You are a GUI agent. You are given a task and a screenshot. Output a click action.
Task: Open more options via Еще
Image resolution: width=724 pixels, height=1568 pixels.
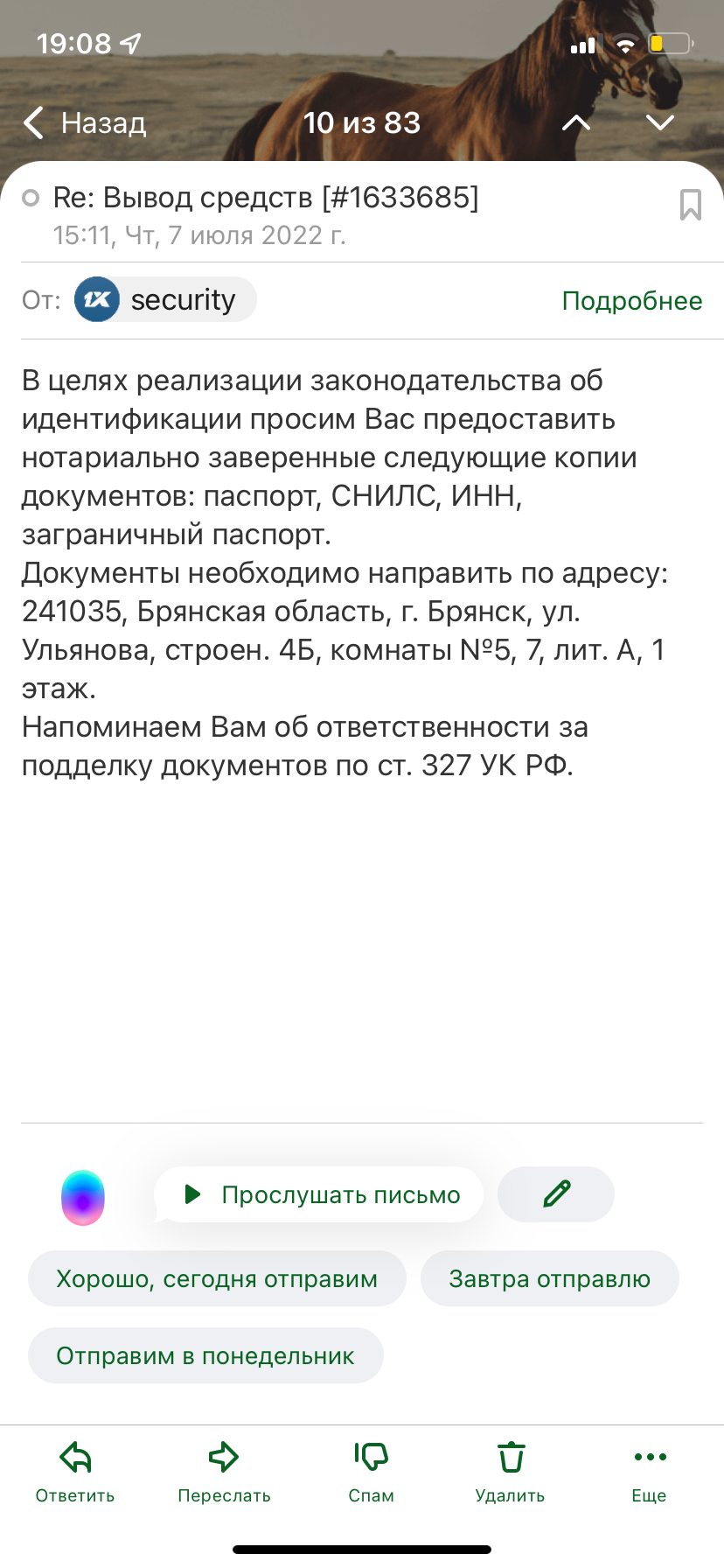pos(650,1472)
